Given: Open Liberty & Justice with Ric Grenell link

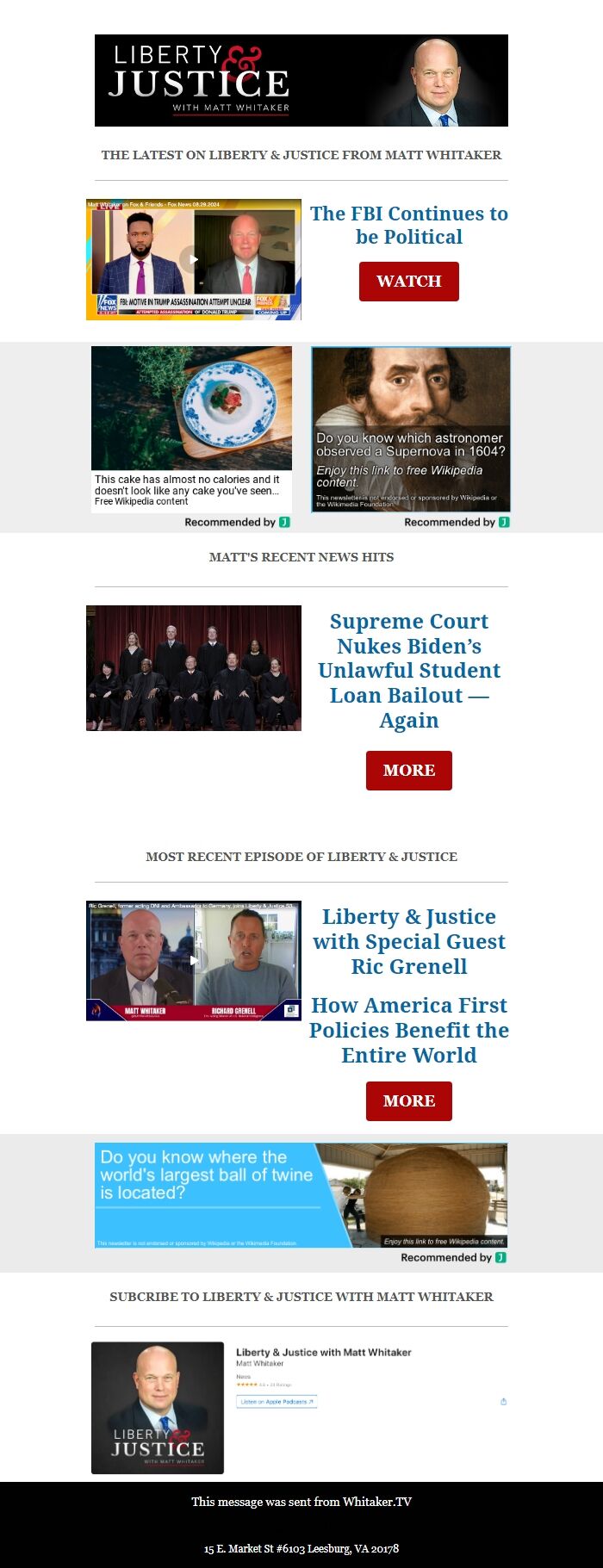Looking at the screenshot, I should 408,941.
